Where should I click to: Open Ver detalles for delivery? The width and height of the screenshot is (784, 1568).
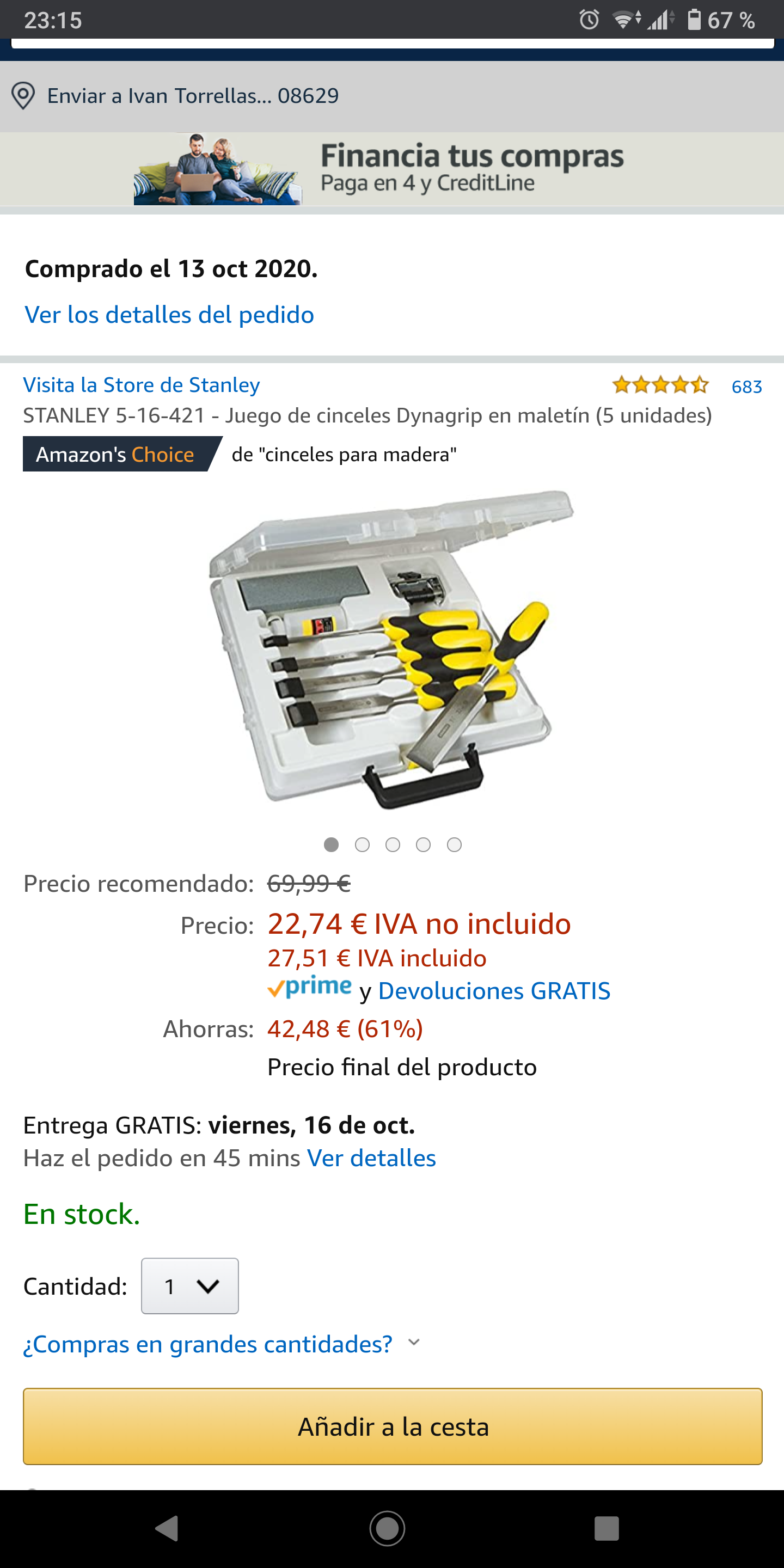point(371,1157)
